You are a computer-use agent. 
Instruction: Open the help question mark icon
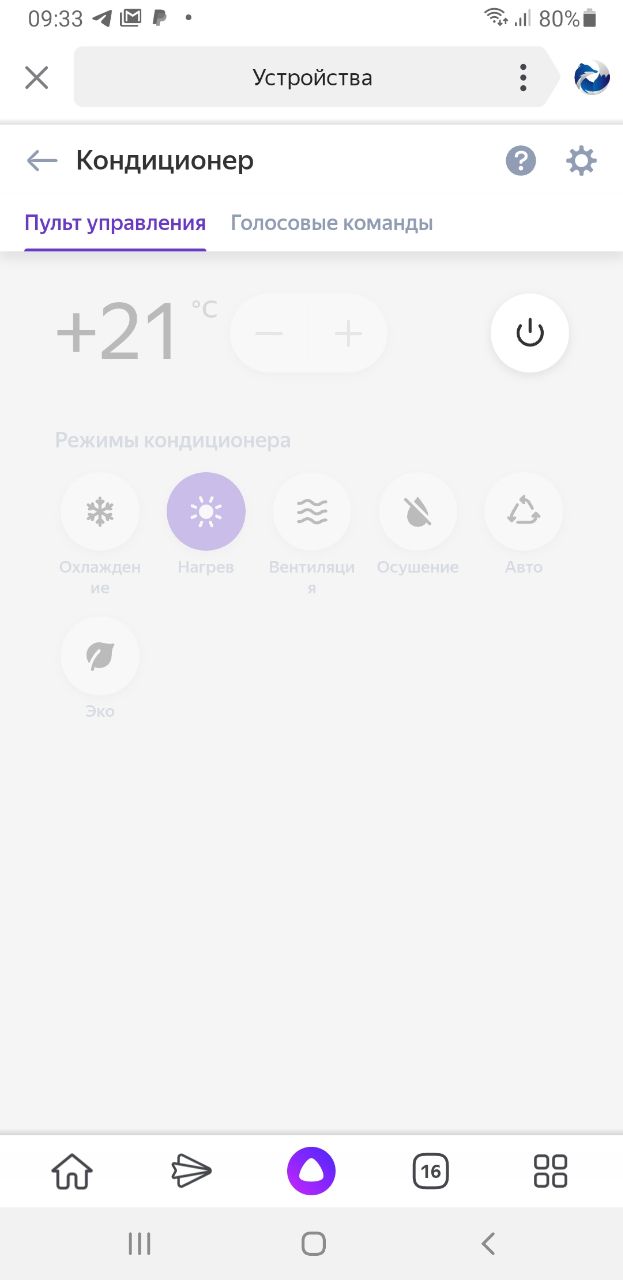point(521,161)
